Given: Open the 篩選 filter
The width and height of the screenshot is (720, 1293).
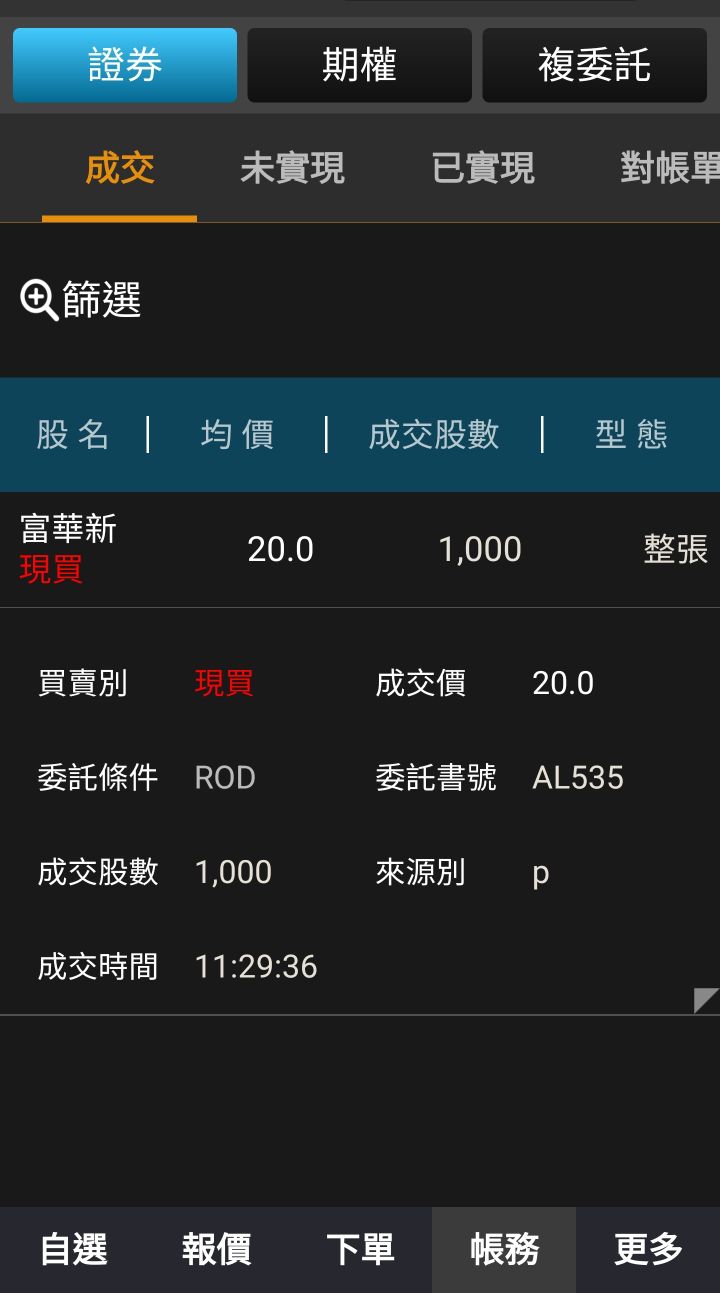Looking at the screenshot, I should pos(81,300).
